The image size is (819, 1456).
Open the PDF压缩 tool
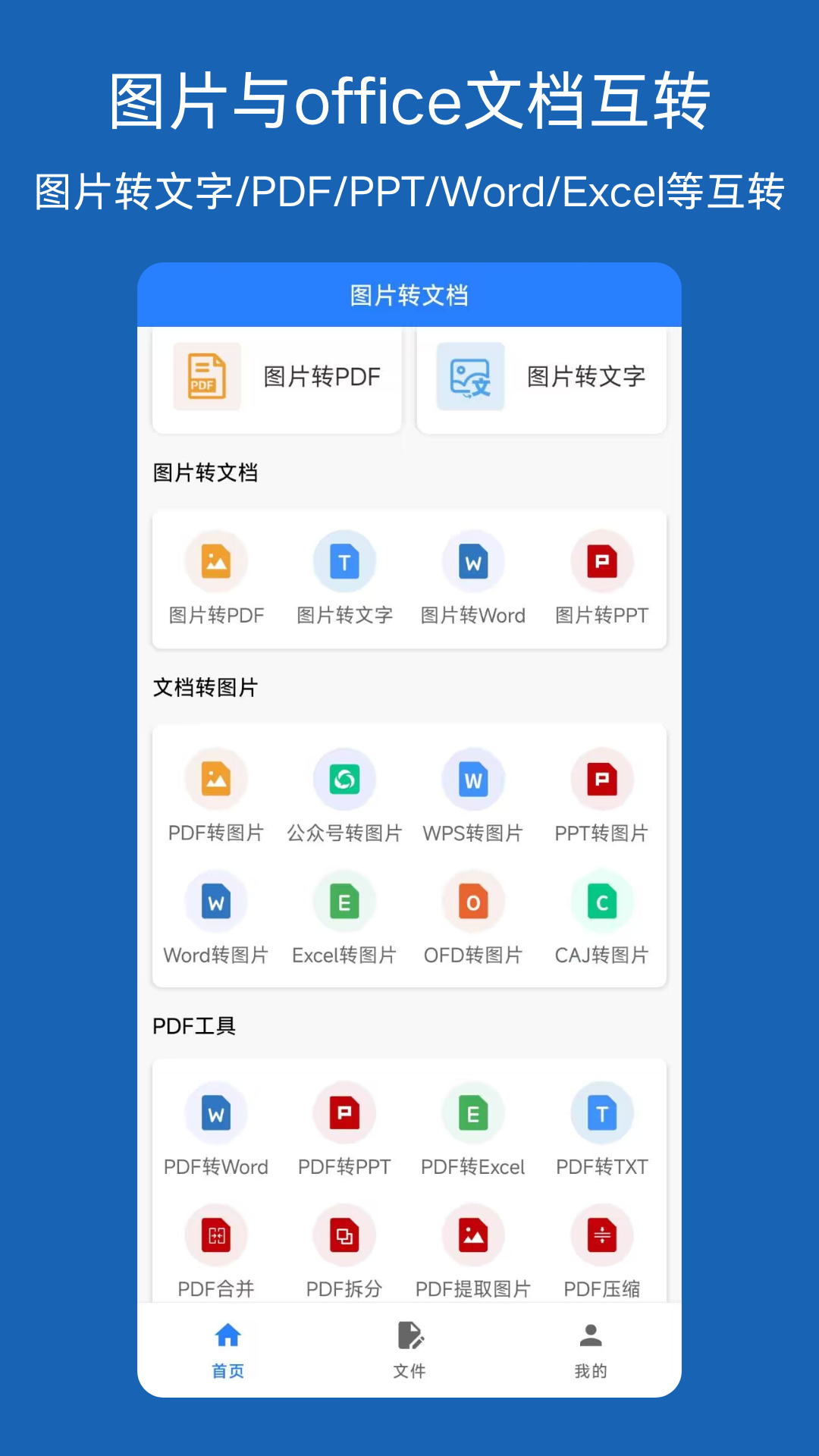point(601,1235)
